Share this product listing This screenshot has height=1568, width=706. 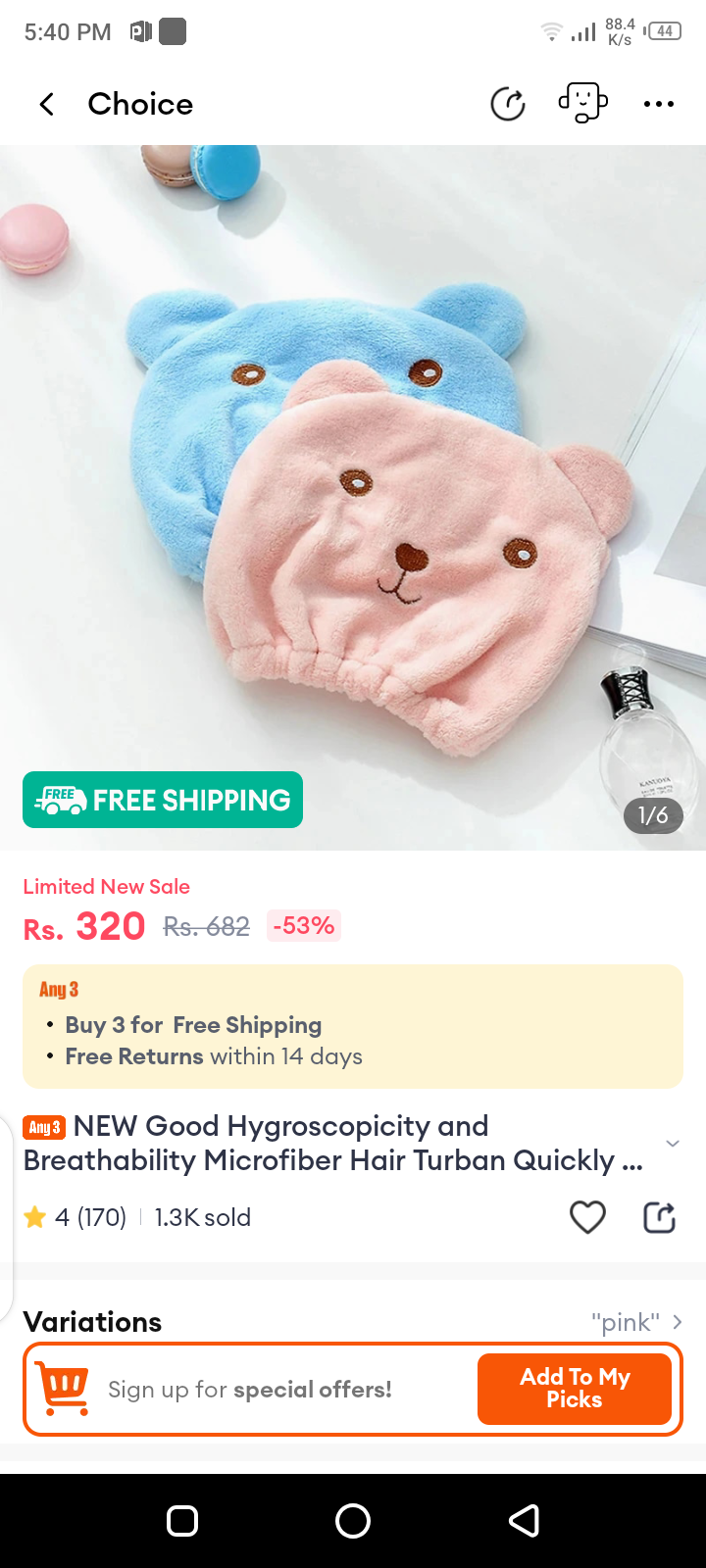(659, 1217)
